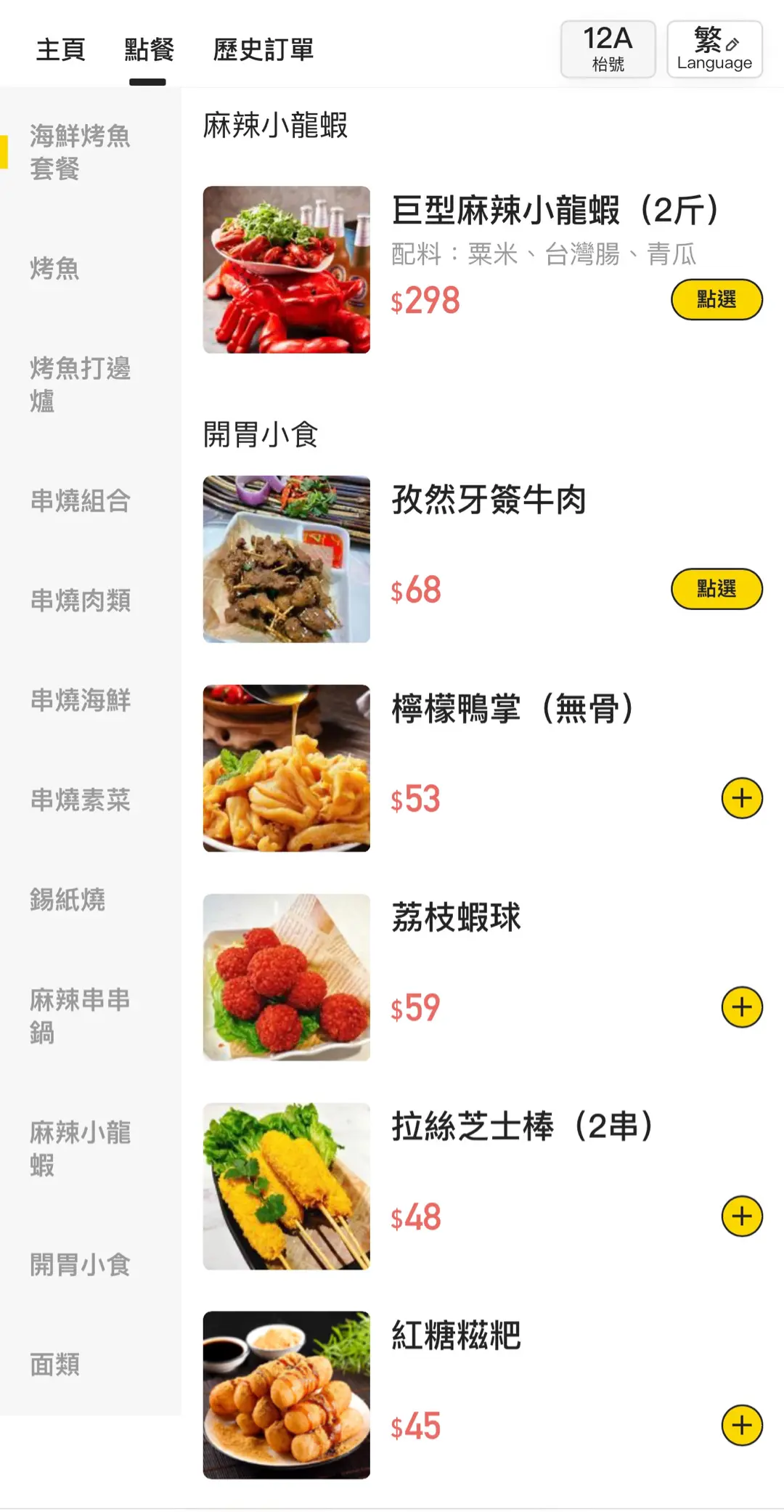The width and height of the screenshot is (784, 1512).
Task: Open the 海鮮烤魚套餐 category
Action: pos(80,152)
